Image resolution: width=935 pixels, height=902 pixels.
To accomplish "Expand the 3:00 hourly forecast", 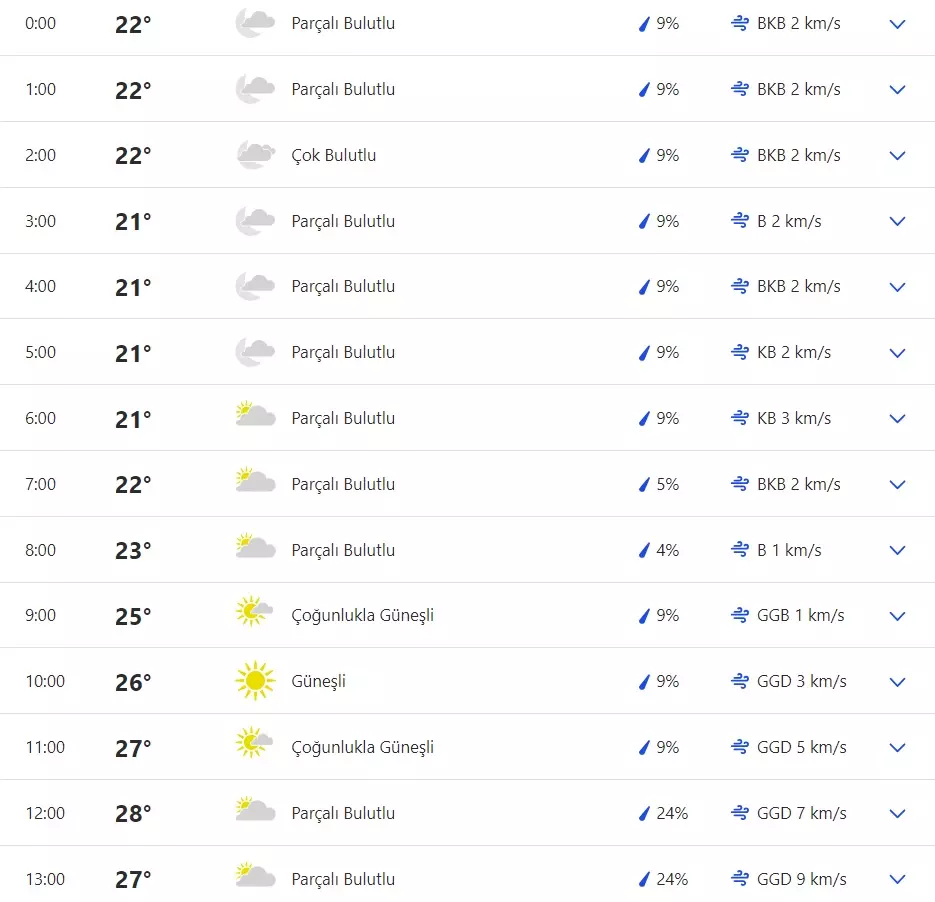I will [897, 221].
